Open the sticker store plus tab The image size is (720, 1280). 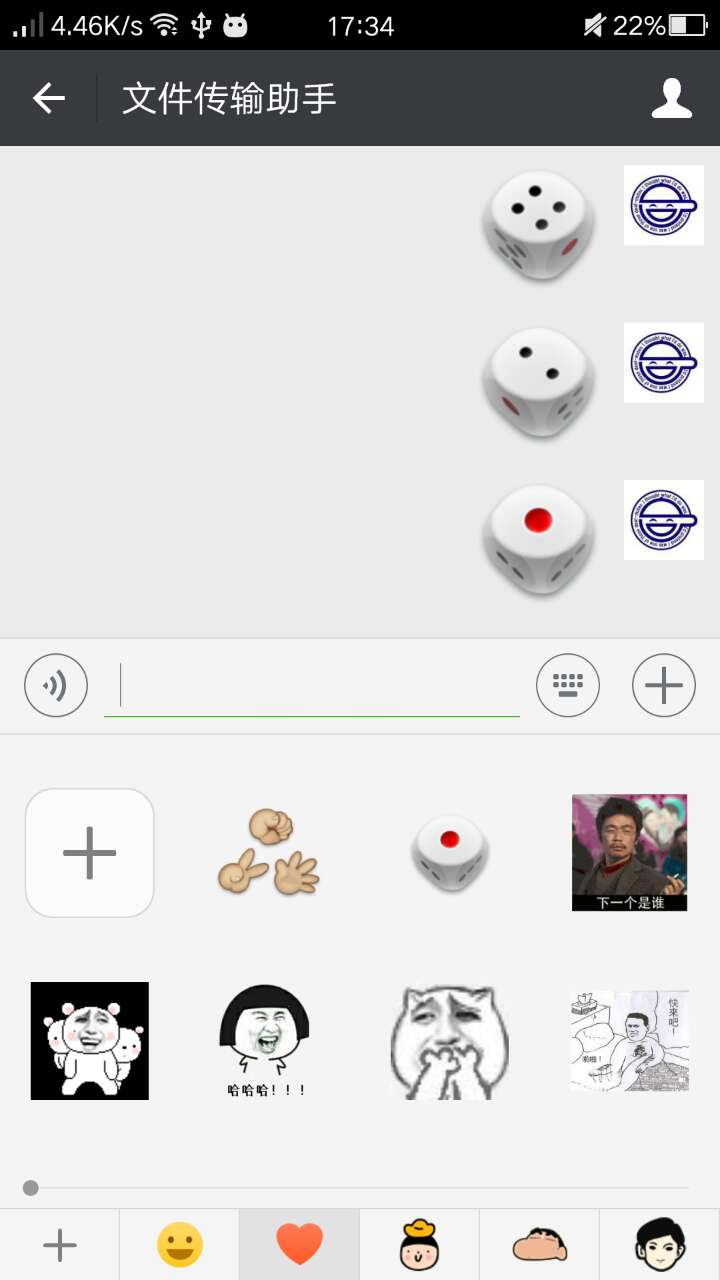click(60, 1245)
